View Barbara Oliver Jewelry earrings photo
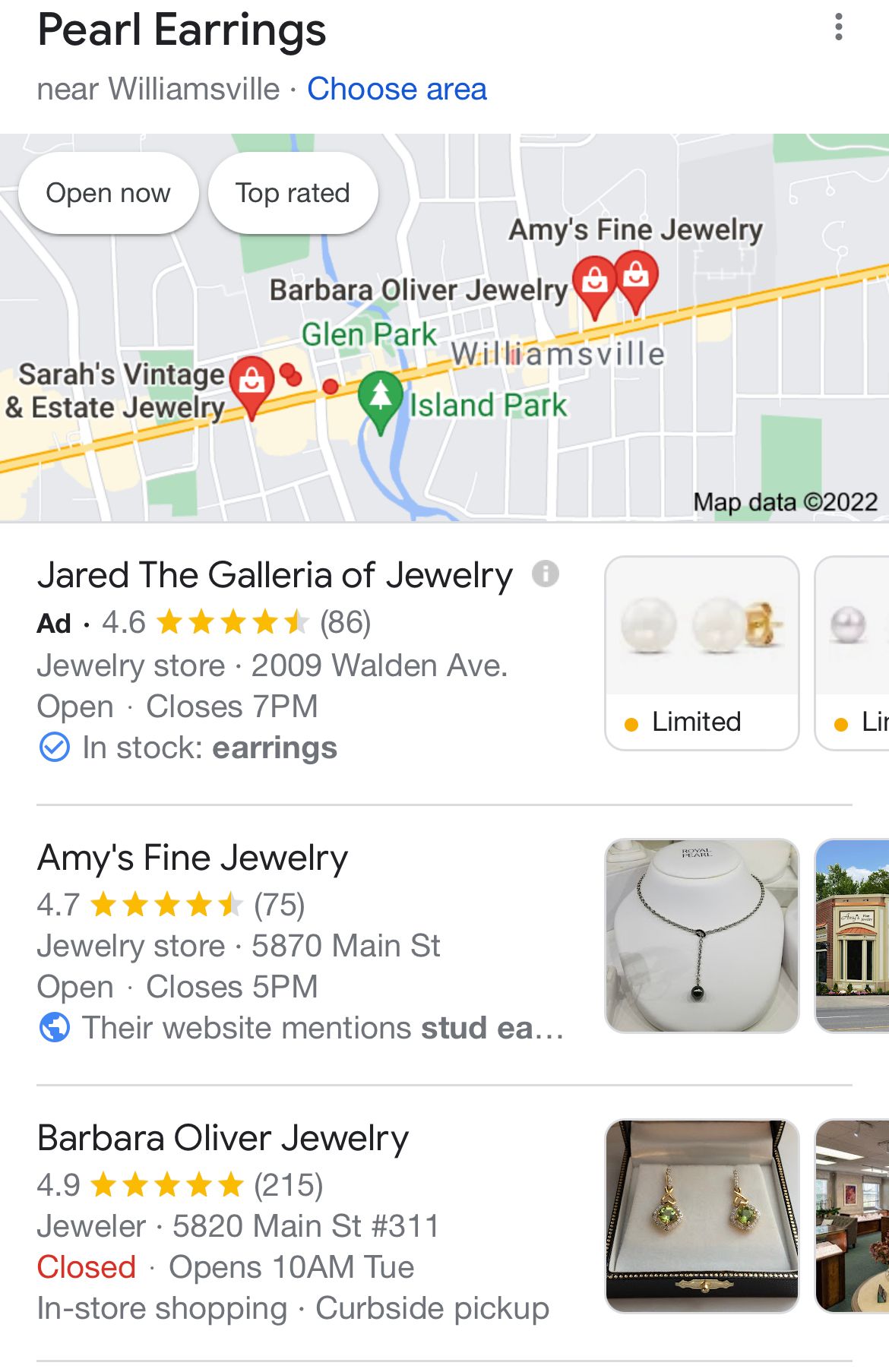 [x=701, y=1216]
